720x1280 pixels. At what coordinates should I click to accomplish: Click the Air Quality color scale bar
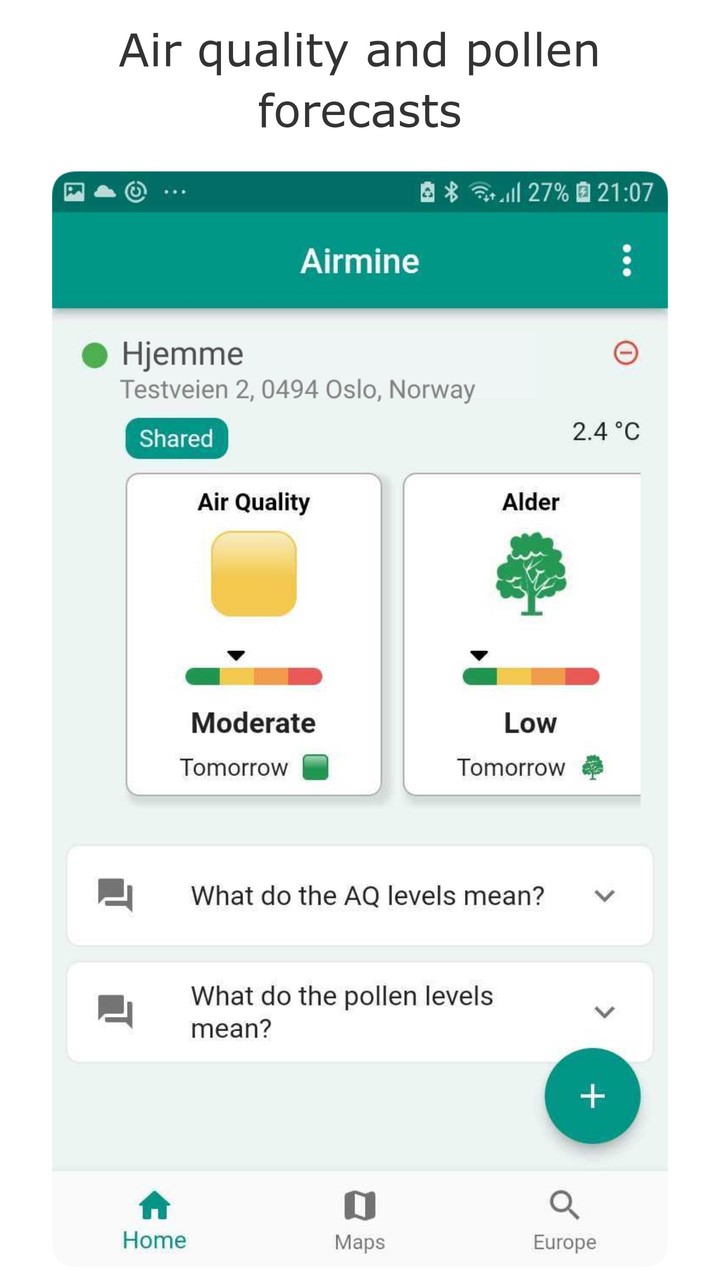[253, 675]
